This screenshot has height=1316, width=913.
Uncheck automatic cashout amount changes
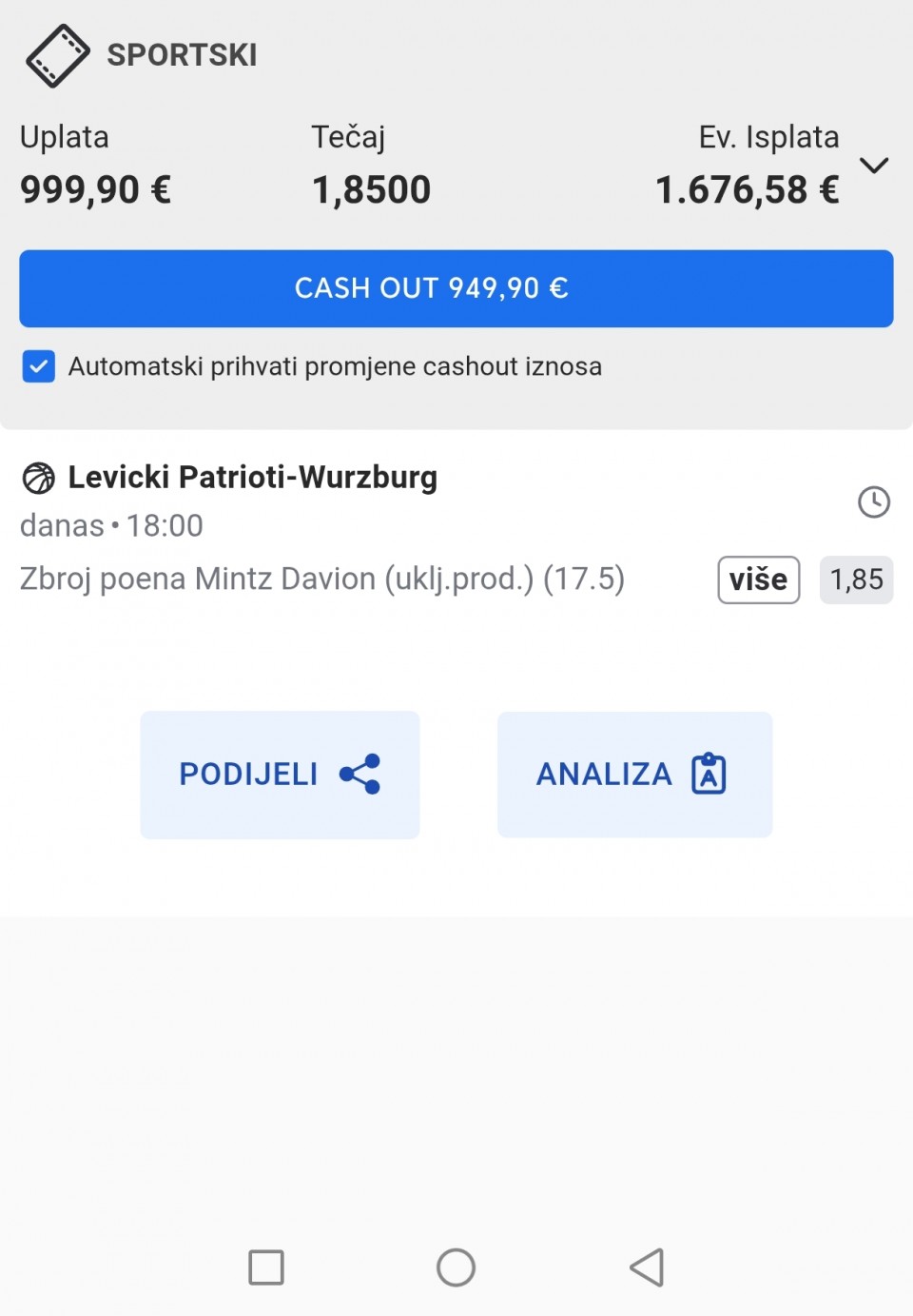point(39,366)
